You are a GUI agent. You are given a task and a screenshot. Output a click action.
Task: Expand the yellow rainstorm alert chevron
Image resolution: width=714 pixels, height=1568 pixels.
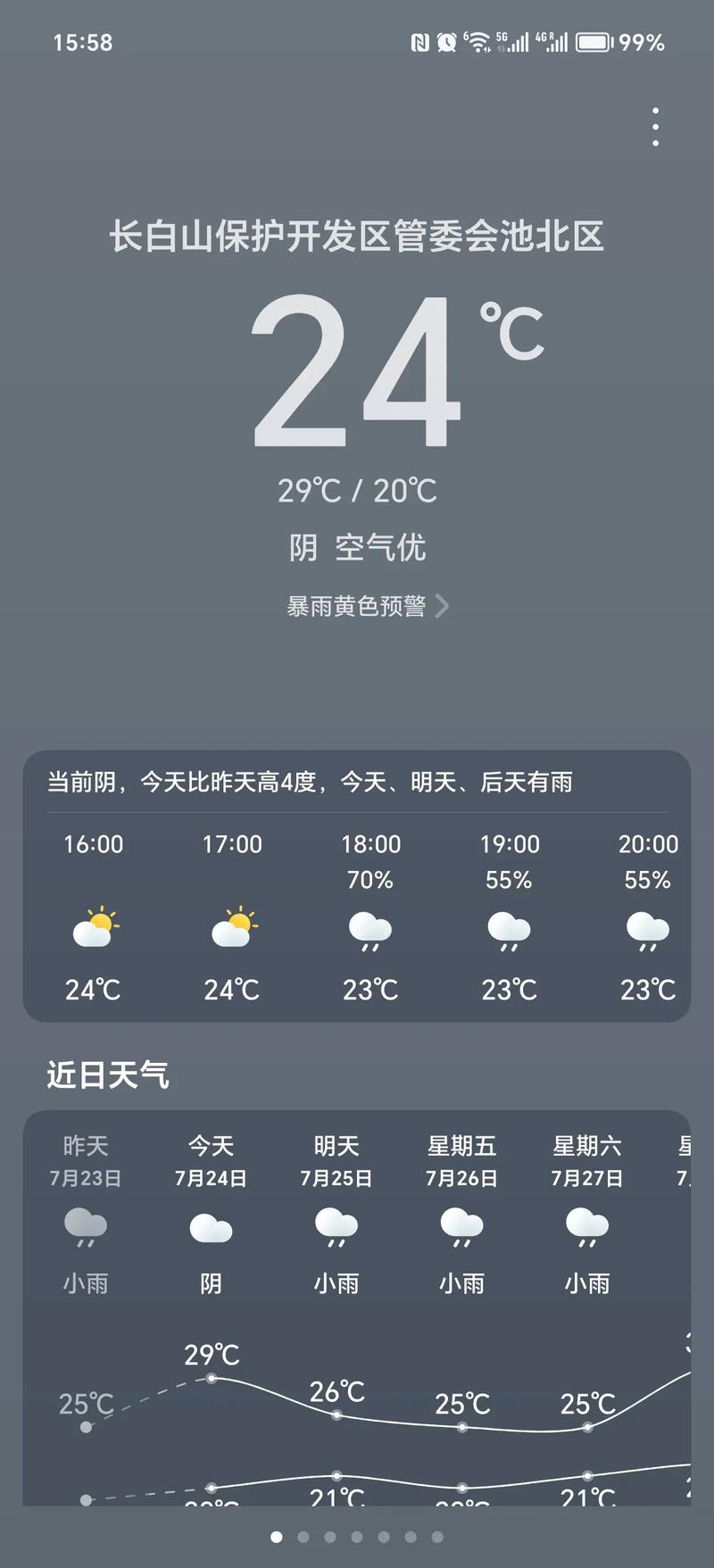(444, 605)
